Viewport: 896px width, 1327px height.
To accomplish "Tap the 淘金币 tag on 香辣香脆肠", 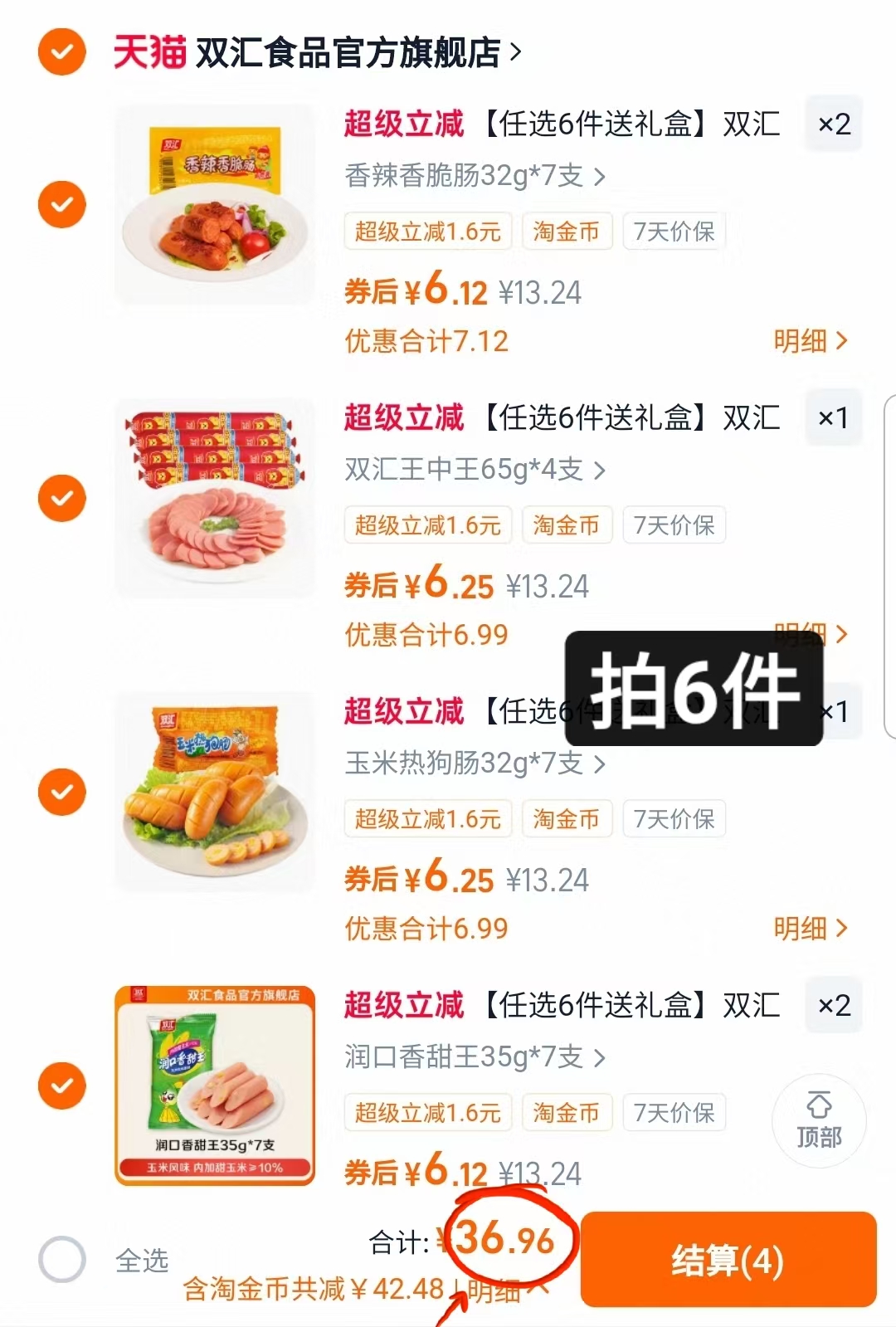I will coord(567,232).
